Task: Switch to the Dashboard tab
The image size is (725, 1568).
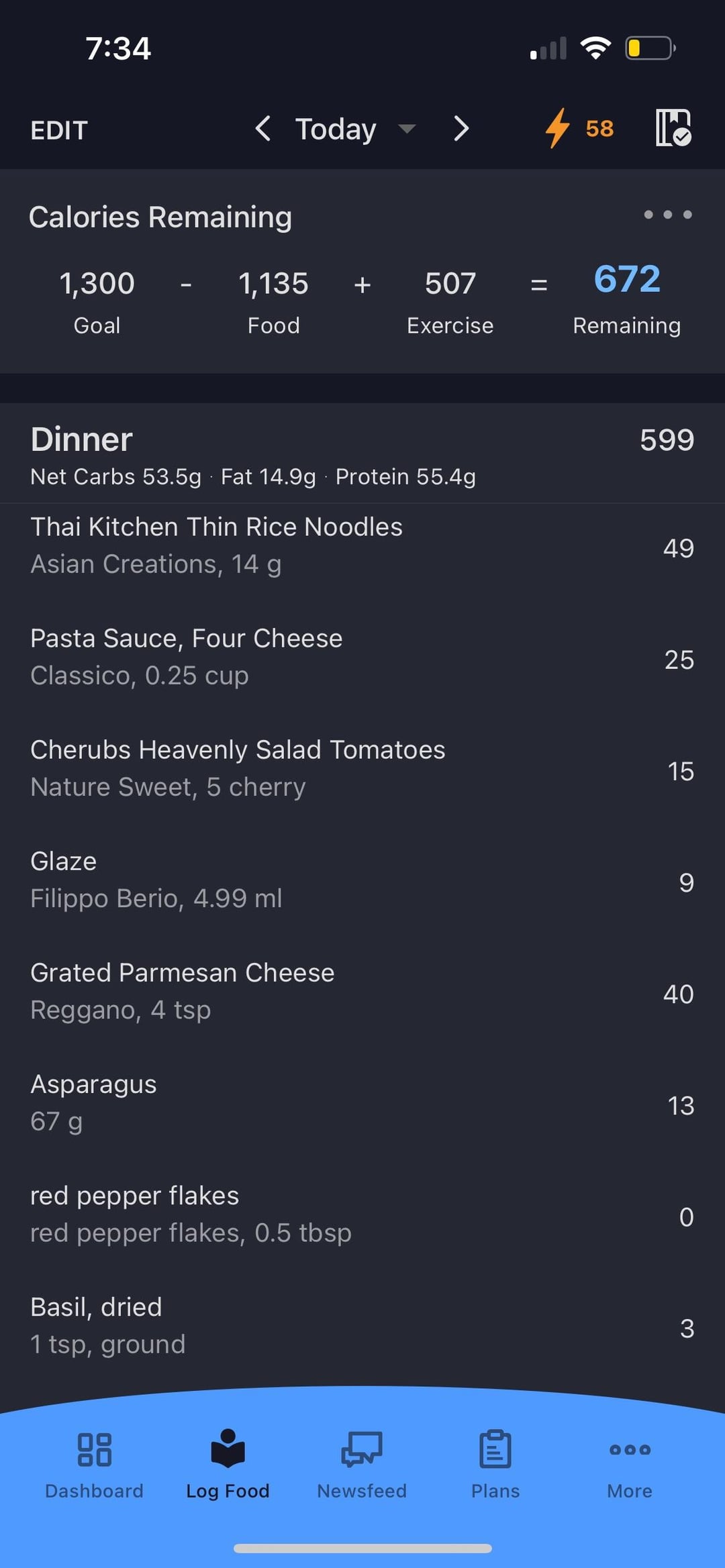Action: click(94, 1464)
